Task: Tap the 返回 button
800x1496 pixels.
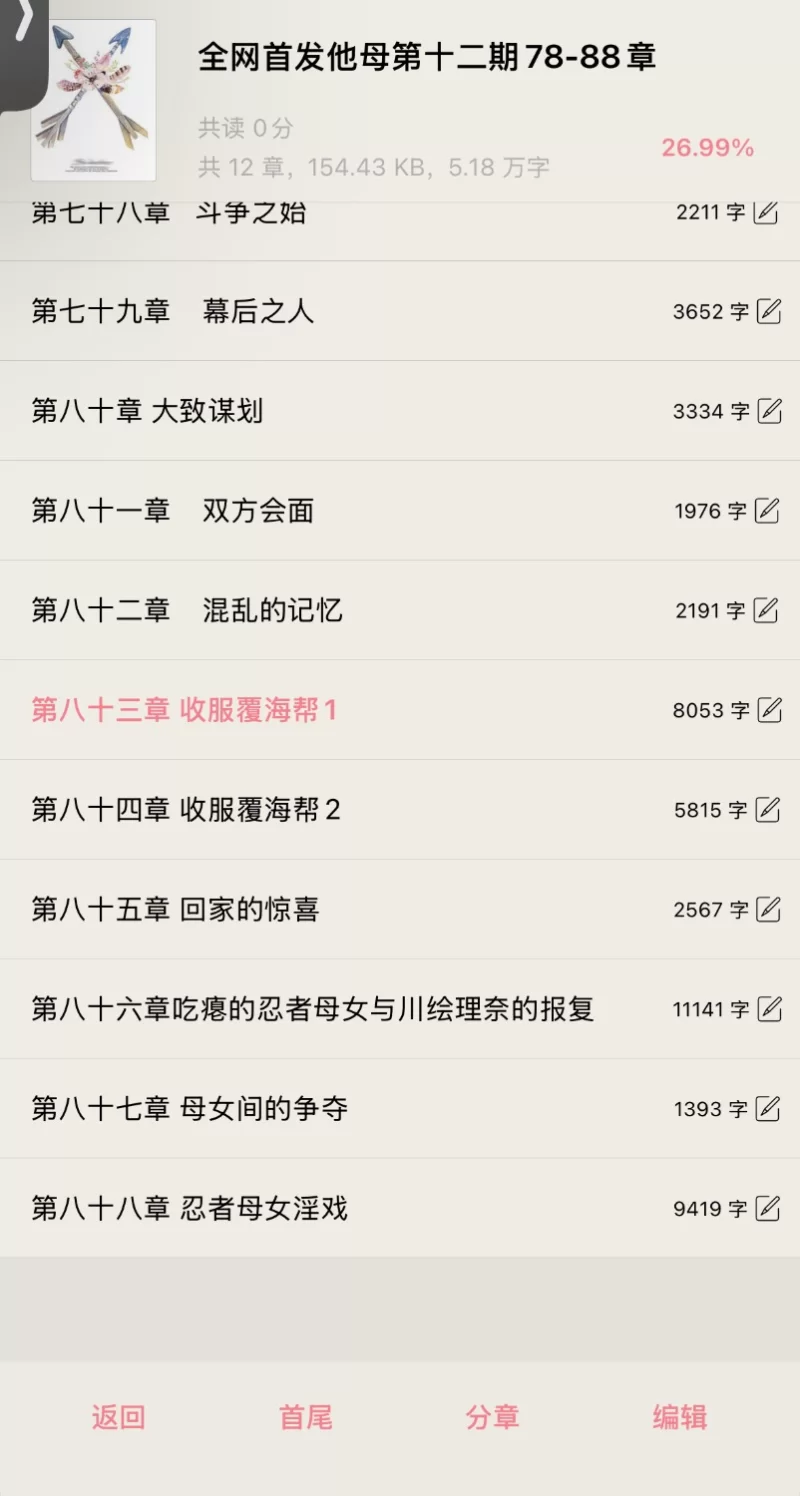Action: 119,1417
